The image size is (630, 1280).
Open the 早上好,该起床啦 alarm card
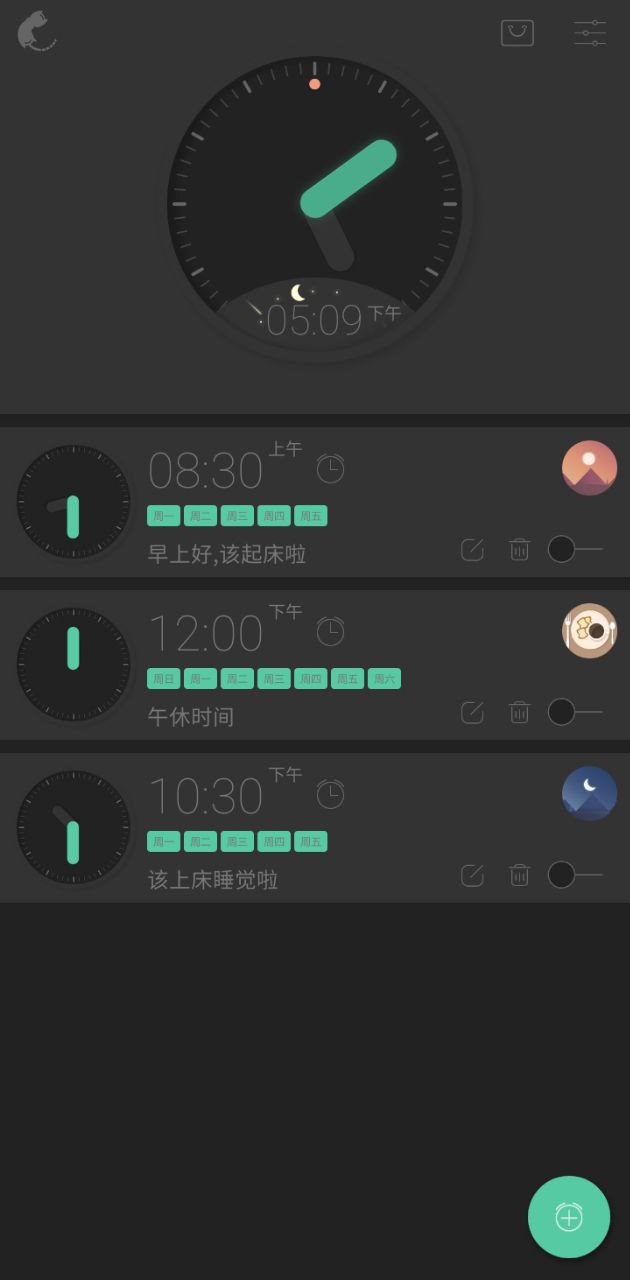227,554
